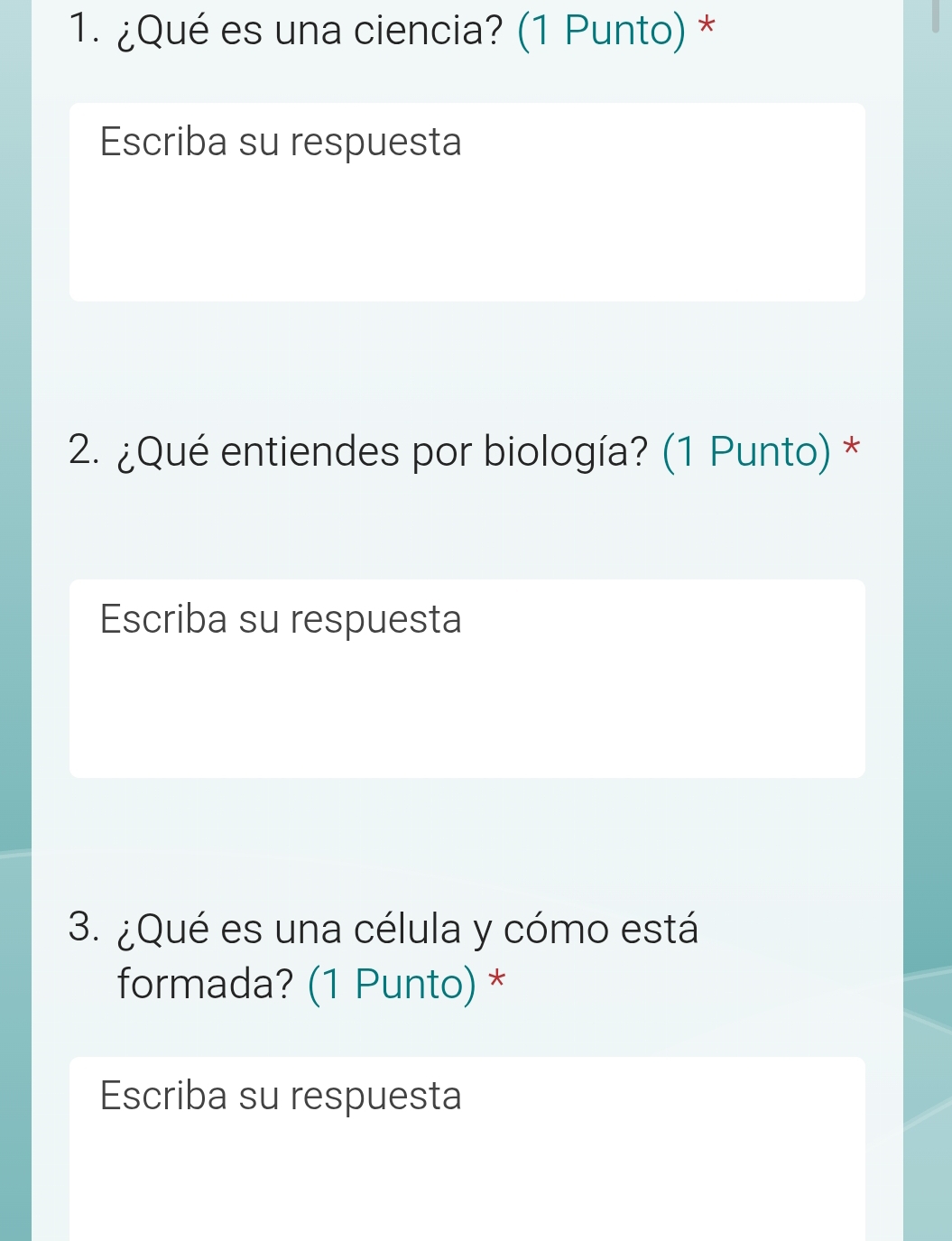Tap the answer box under '¿Qué entiendes por biología?'
The image size is (952, 1241).
click(467, 678)
